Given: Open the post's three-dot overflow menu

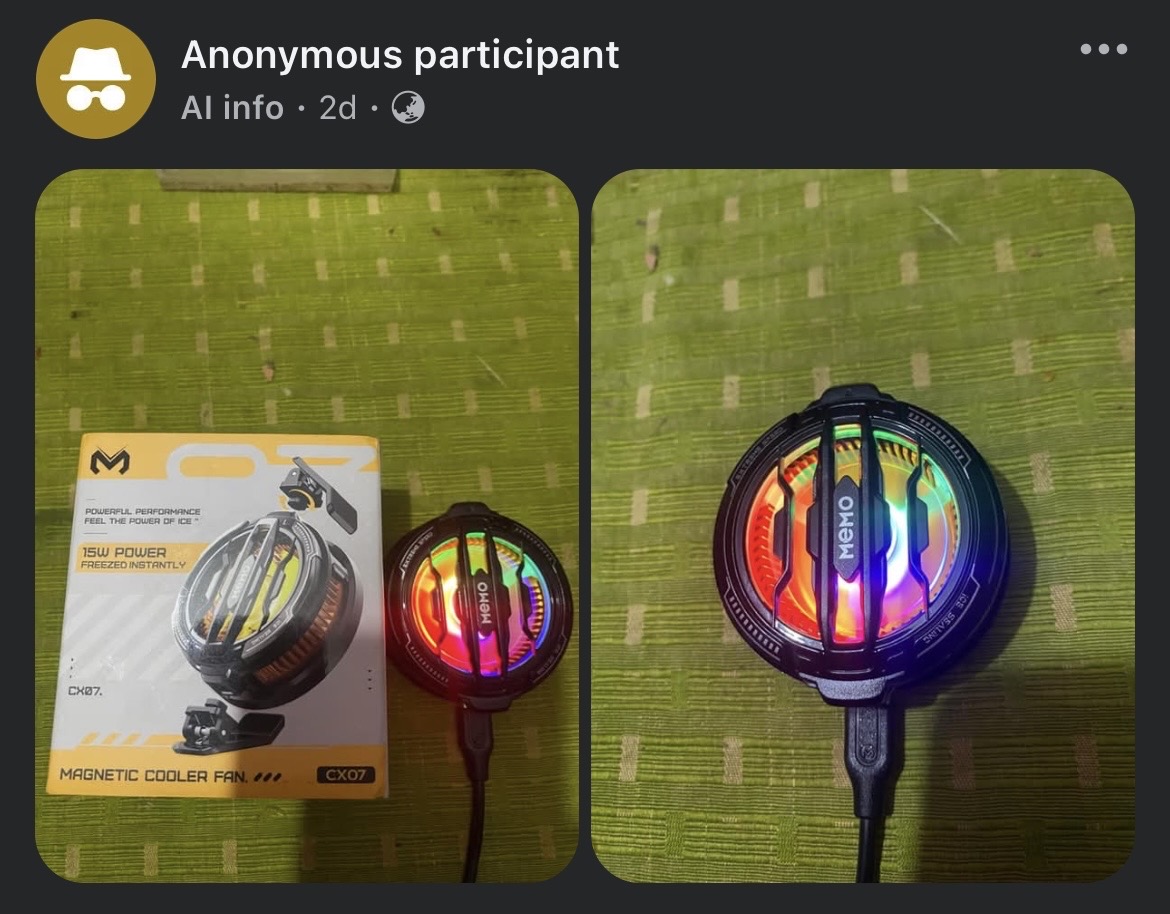Looking at the screenshot, I should tap(1104, 49).
